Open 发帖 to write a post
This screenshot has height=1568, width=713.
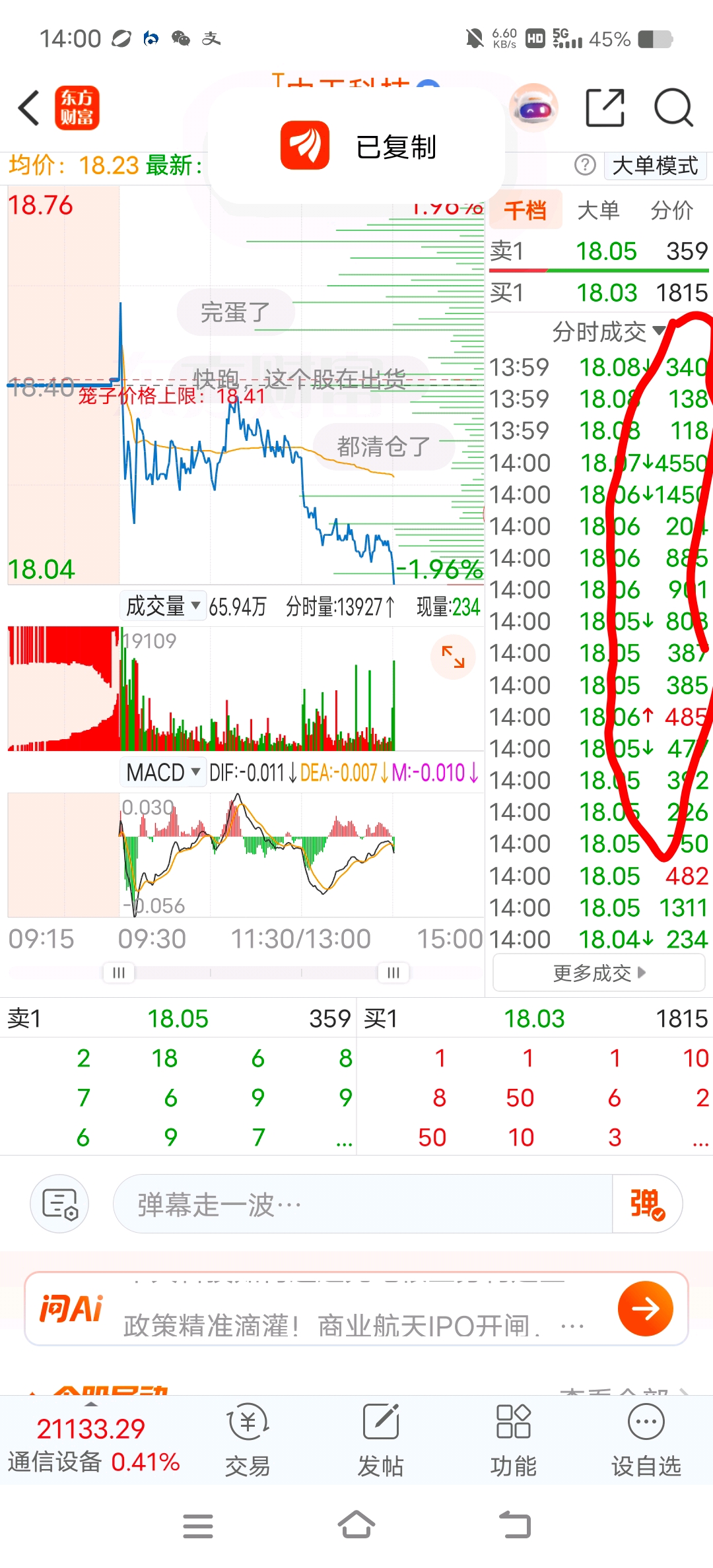(380, 1441)
